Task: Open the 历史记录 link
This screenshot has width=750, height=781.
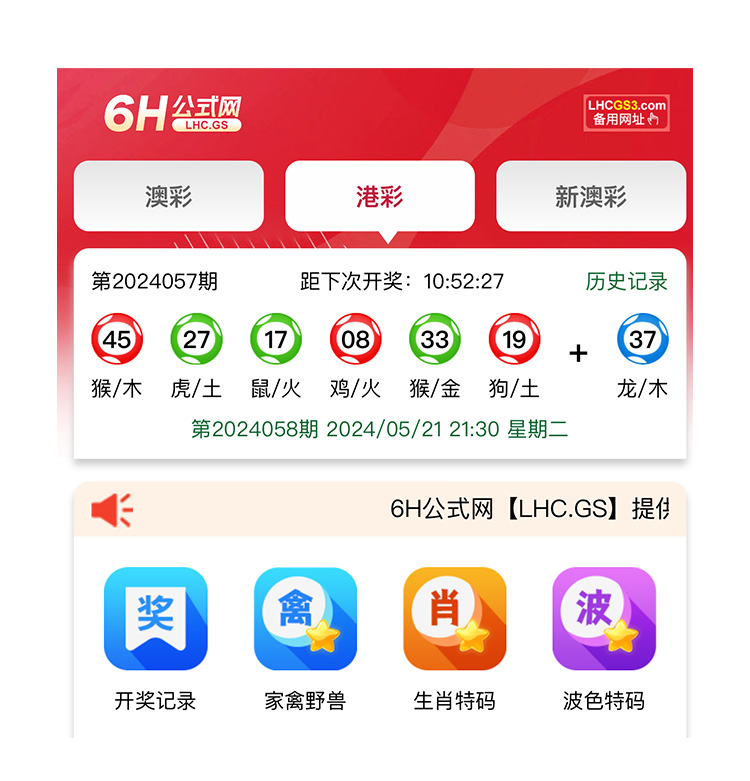Action: 626,282
